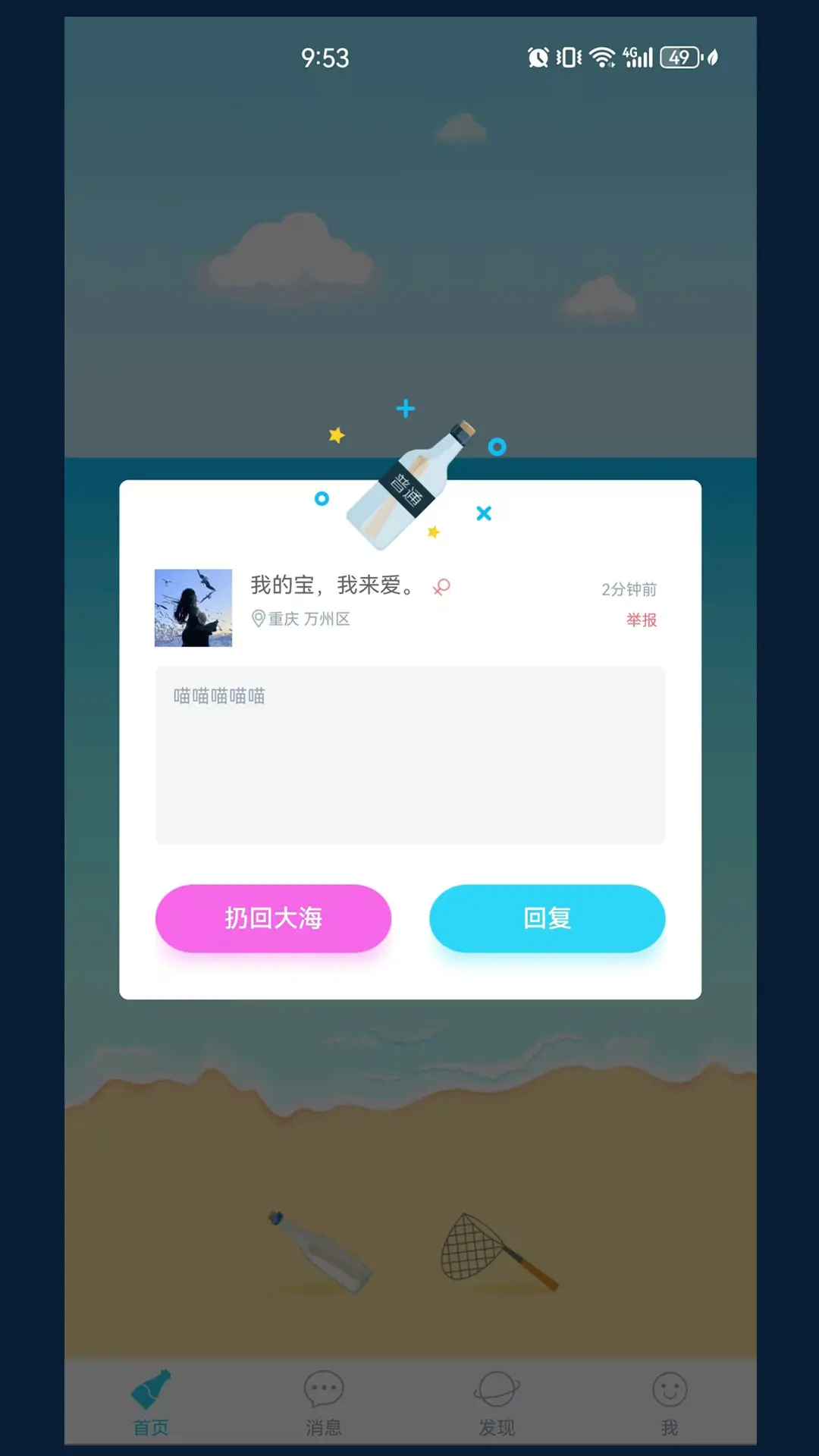Tap the timestamp 2分钟前
819x1456 pixels.
tap(629, 588)
